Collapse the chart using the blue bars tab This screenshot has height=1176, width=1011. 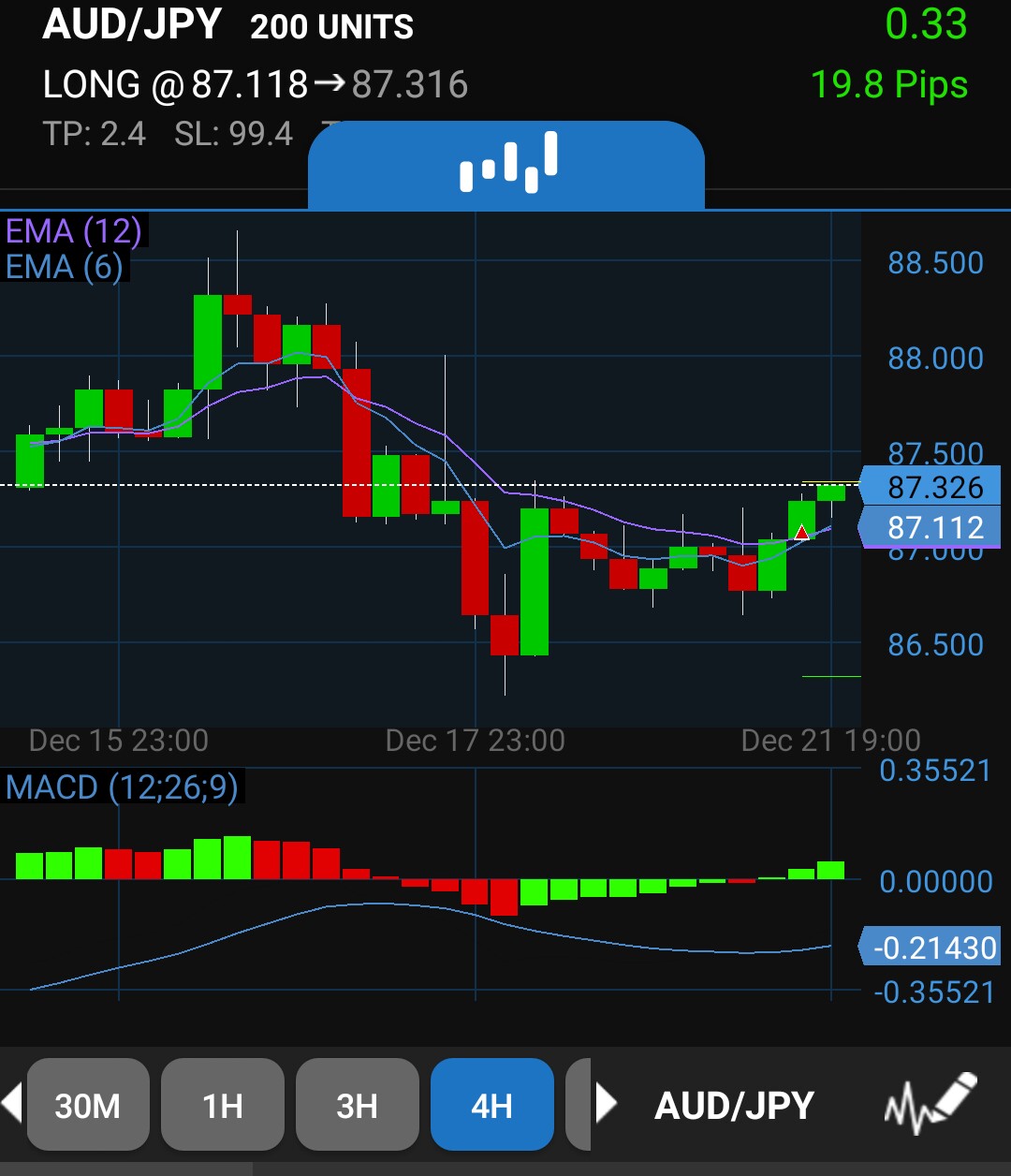pyautogui.click(x=506, y=165)
